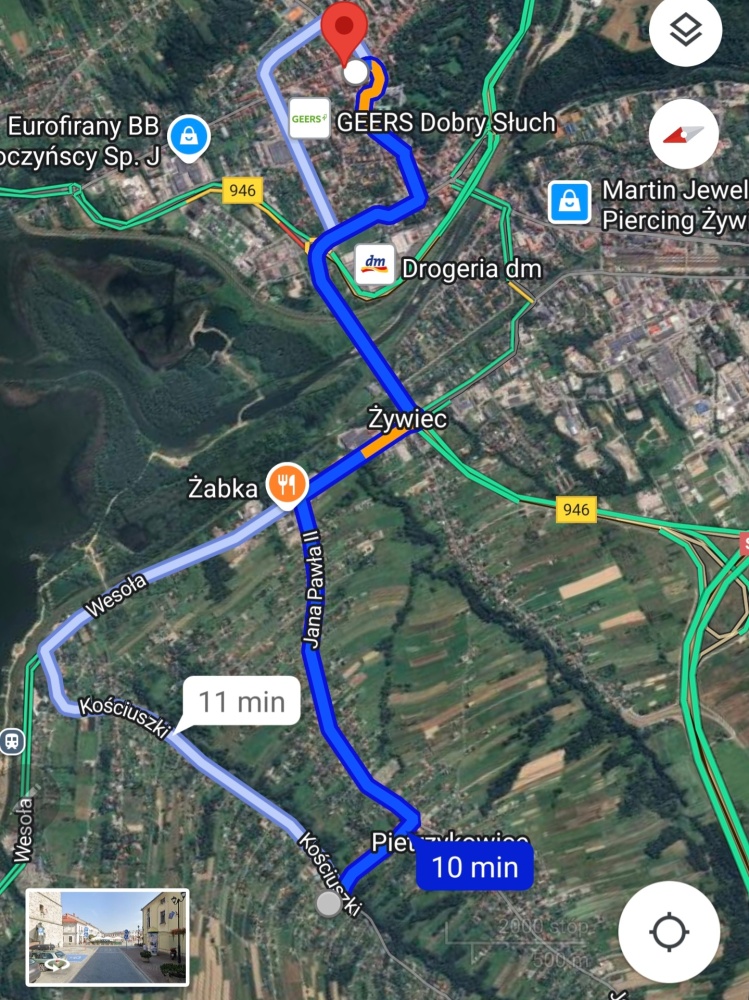Open the GEERS Dobry Słuch marker

309,119
